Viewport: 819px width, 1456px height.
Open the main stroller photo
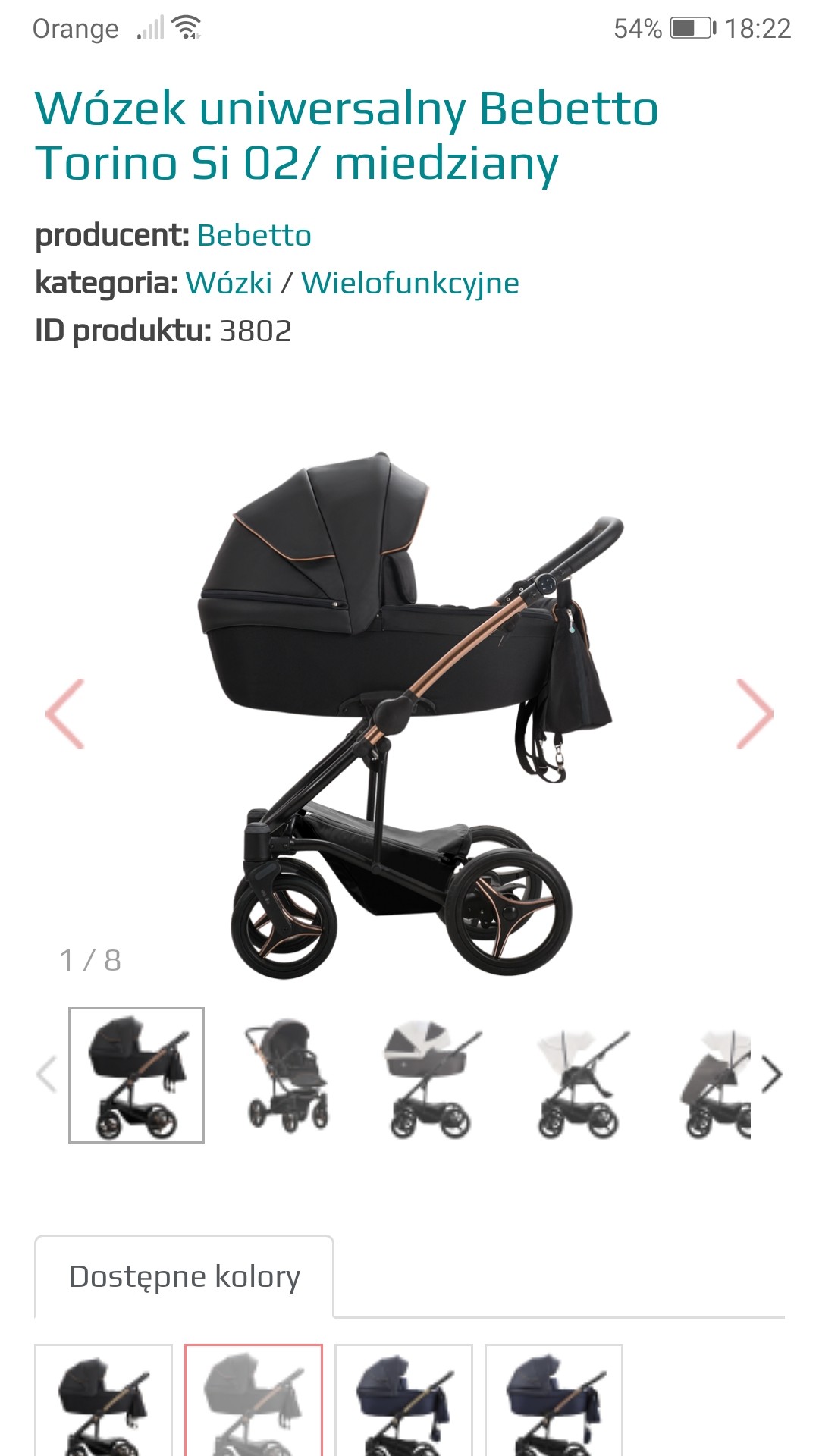pos(406,713)
